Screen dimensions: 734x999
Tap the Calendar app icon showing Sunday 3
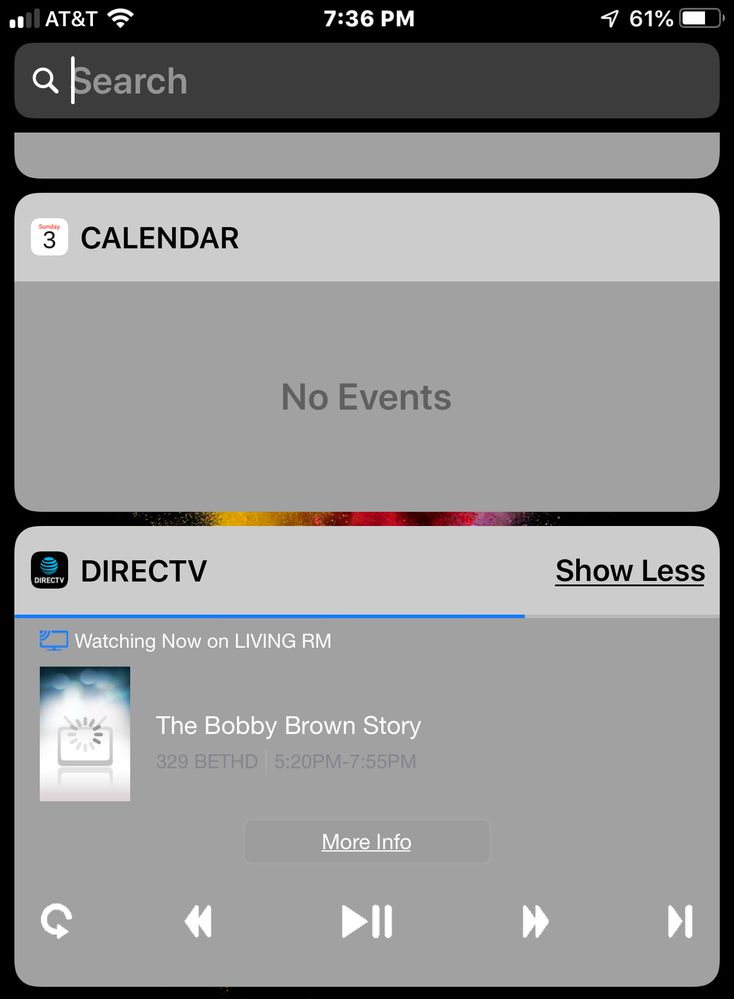click(x=48, y=237)
